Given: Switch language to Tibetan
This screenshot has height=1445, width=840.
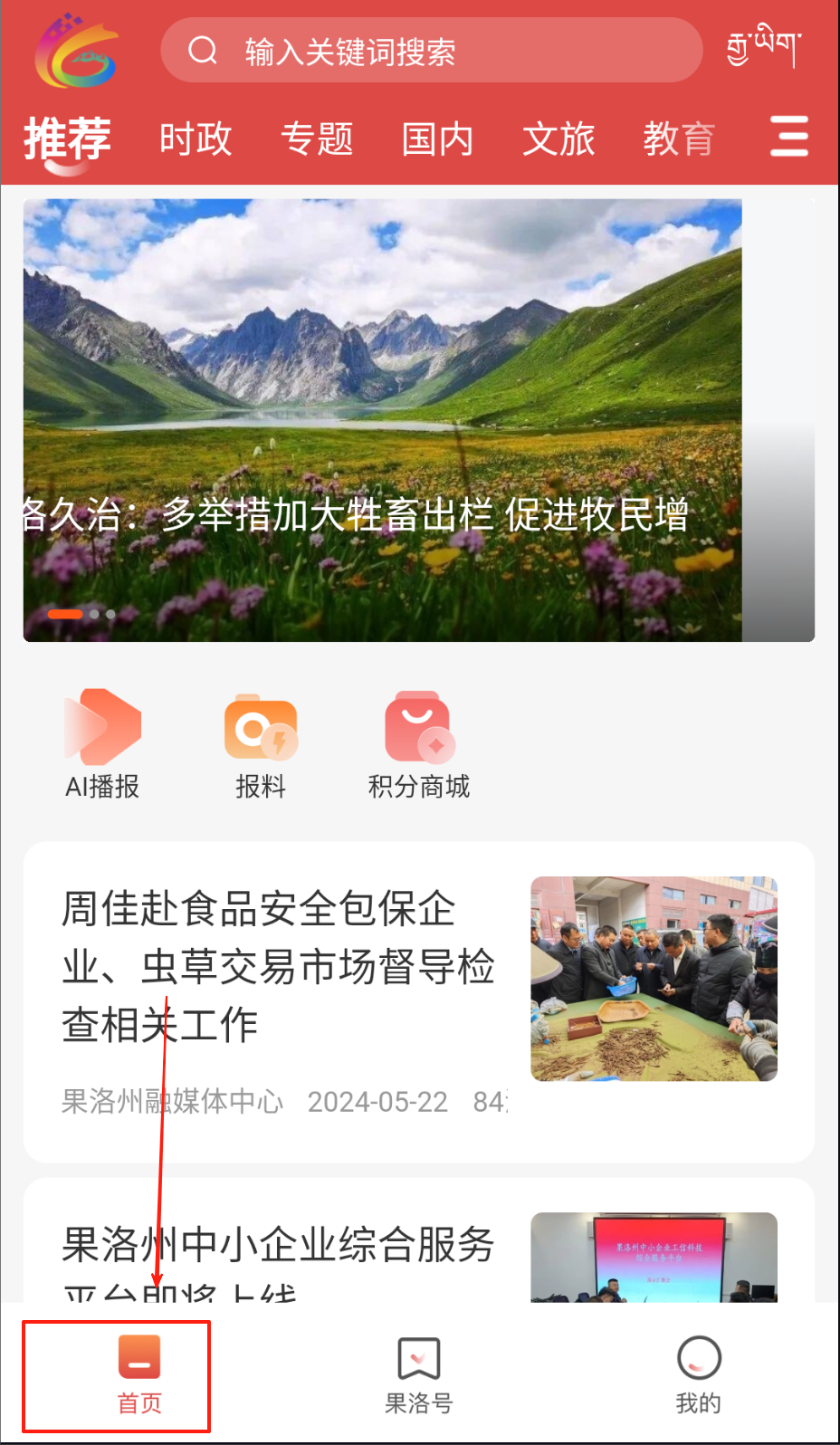Looking at the screenshot, I should pos(763,45).
